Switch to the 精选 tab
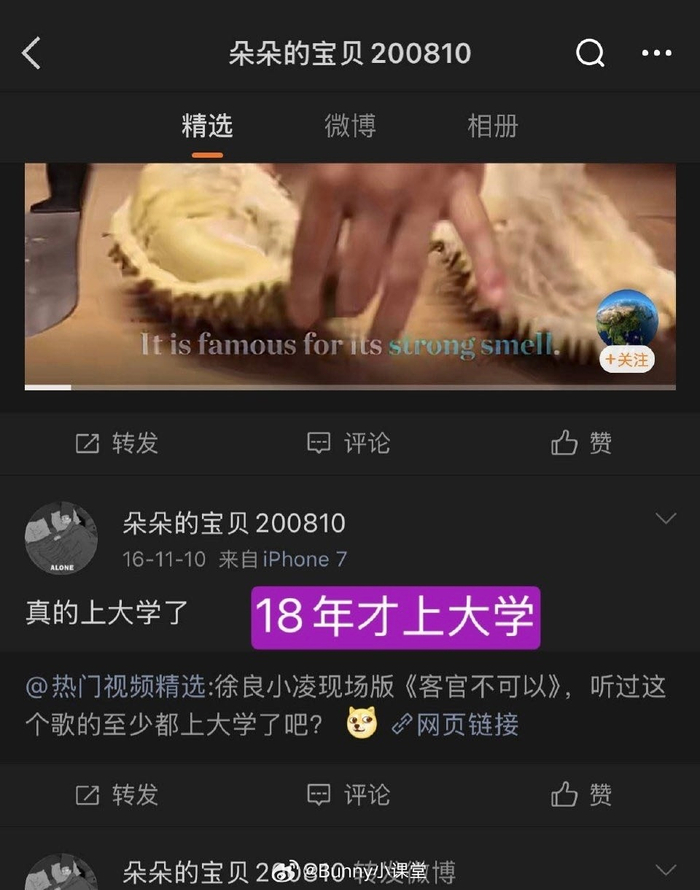Screen dimensions: 700x890 pyautogui.click(x=207, y=126)
